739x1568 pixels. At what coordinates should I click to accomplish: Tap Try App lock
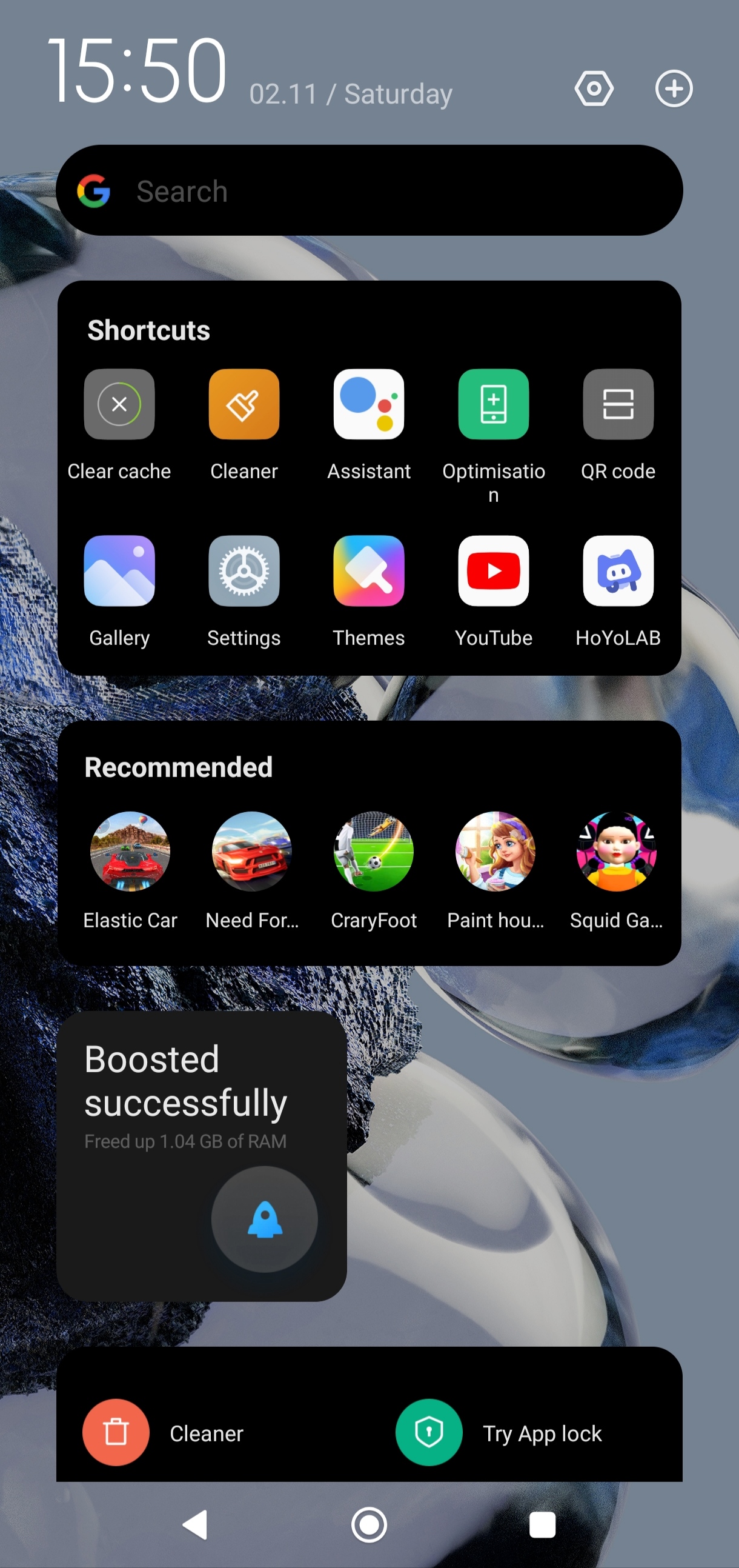[x=499, y=1432]
